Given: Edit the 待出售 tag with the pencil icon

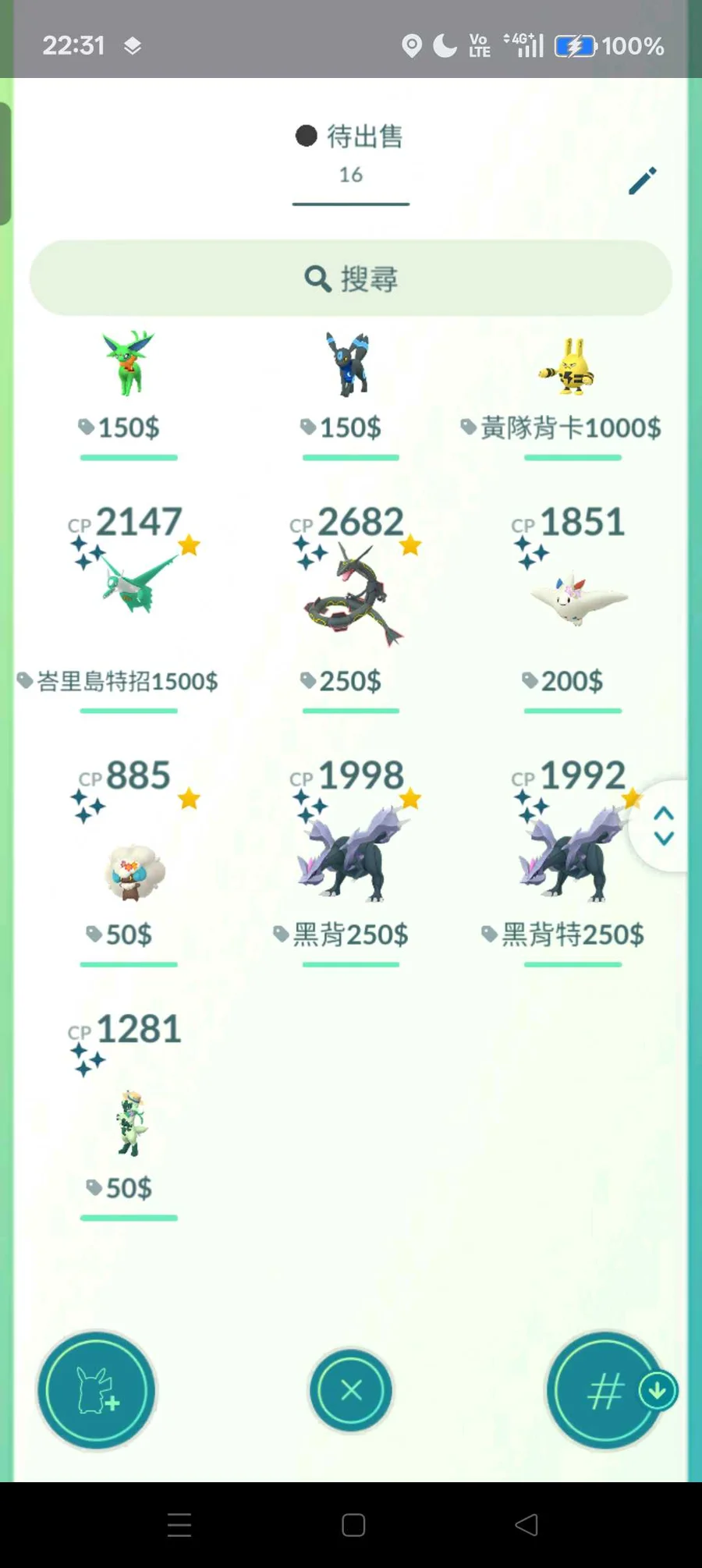Looking at the screenshot, I should (643, 180).
